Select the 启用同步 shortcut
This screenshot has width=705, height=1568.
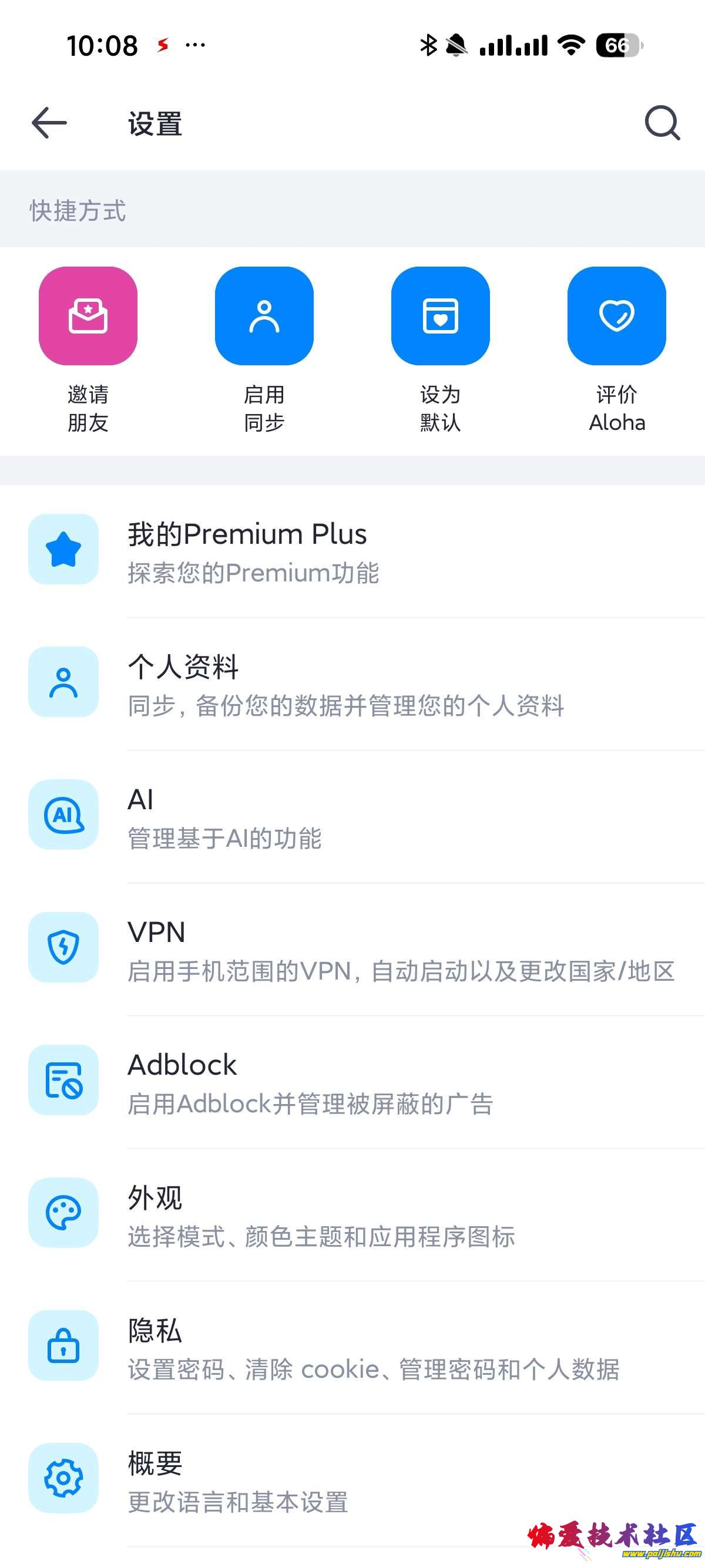[x=264, y=316]
